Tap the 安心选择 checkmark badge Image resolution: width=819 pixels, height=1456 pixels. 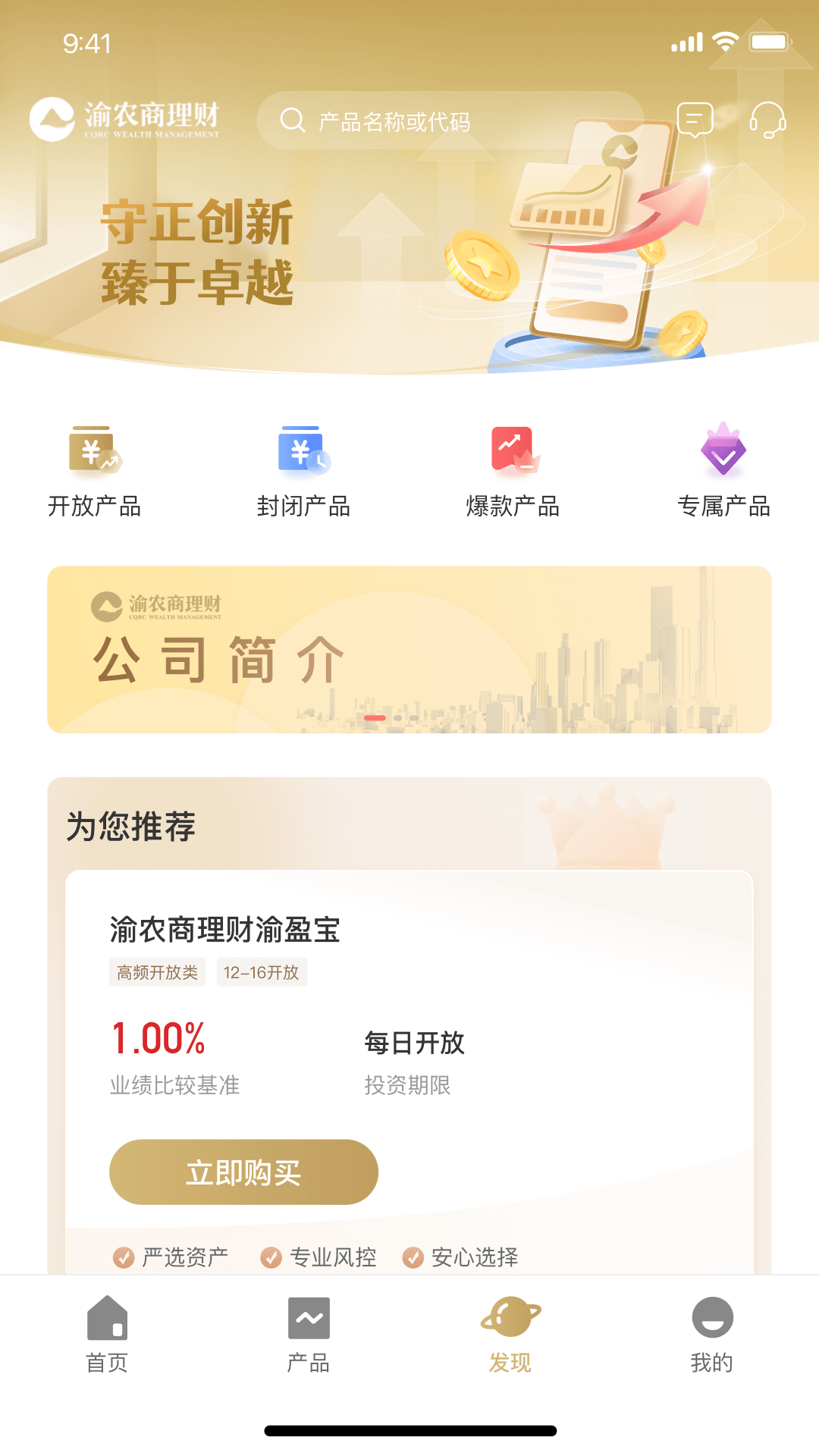click(414, 1253)
